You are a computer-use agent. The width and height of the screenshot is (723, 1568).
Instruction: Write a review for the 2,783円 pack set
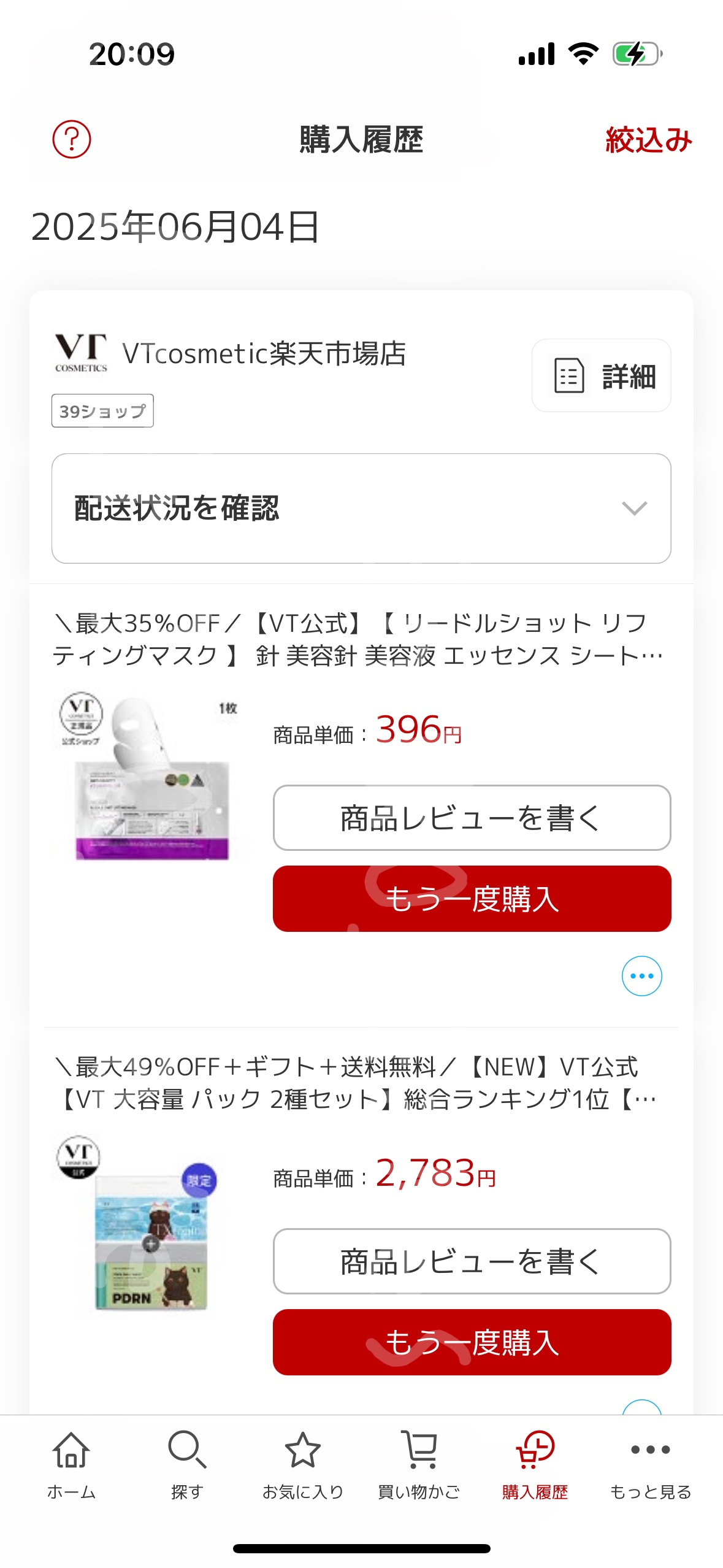click(472, 1261)
